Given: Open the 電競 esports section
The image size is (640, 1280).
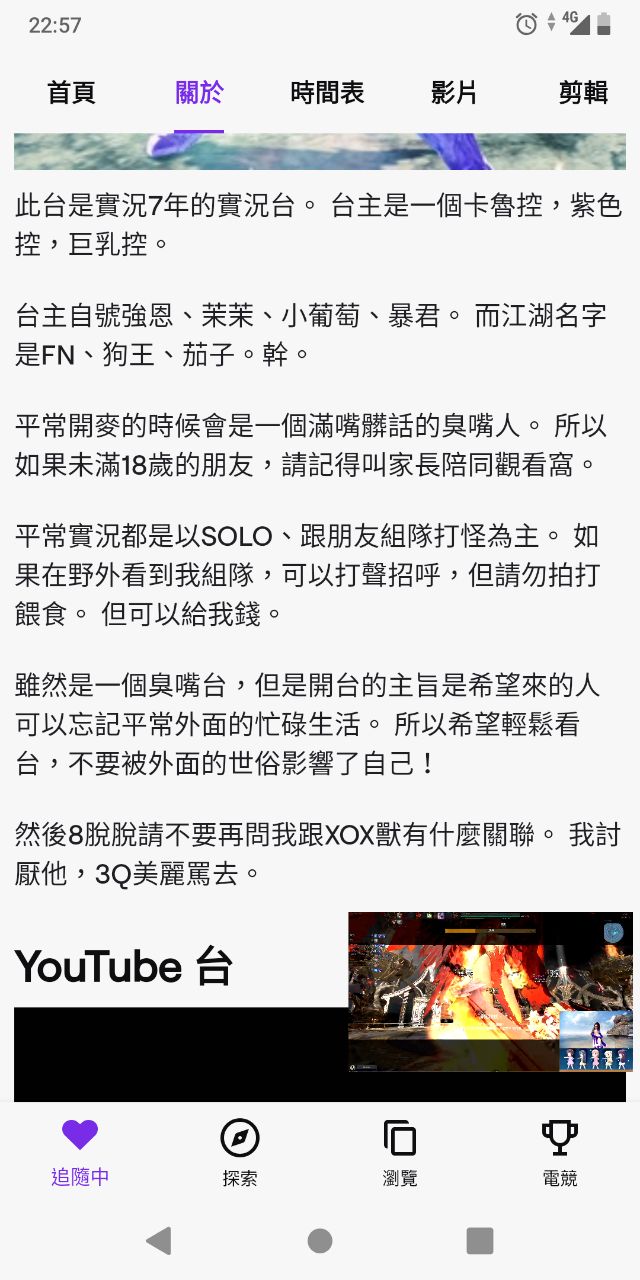Looking at the screenshot, I should click(x=560, y=1152).
